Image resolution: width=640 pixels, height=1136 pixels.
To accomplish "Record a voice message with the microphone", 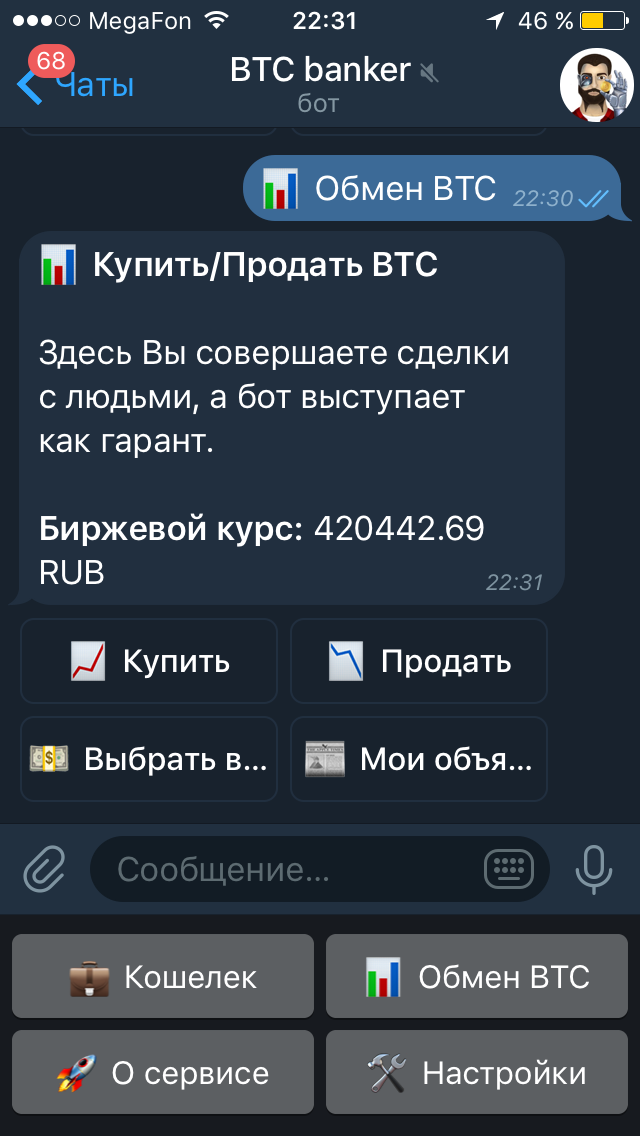I will click(594, 869).
